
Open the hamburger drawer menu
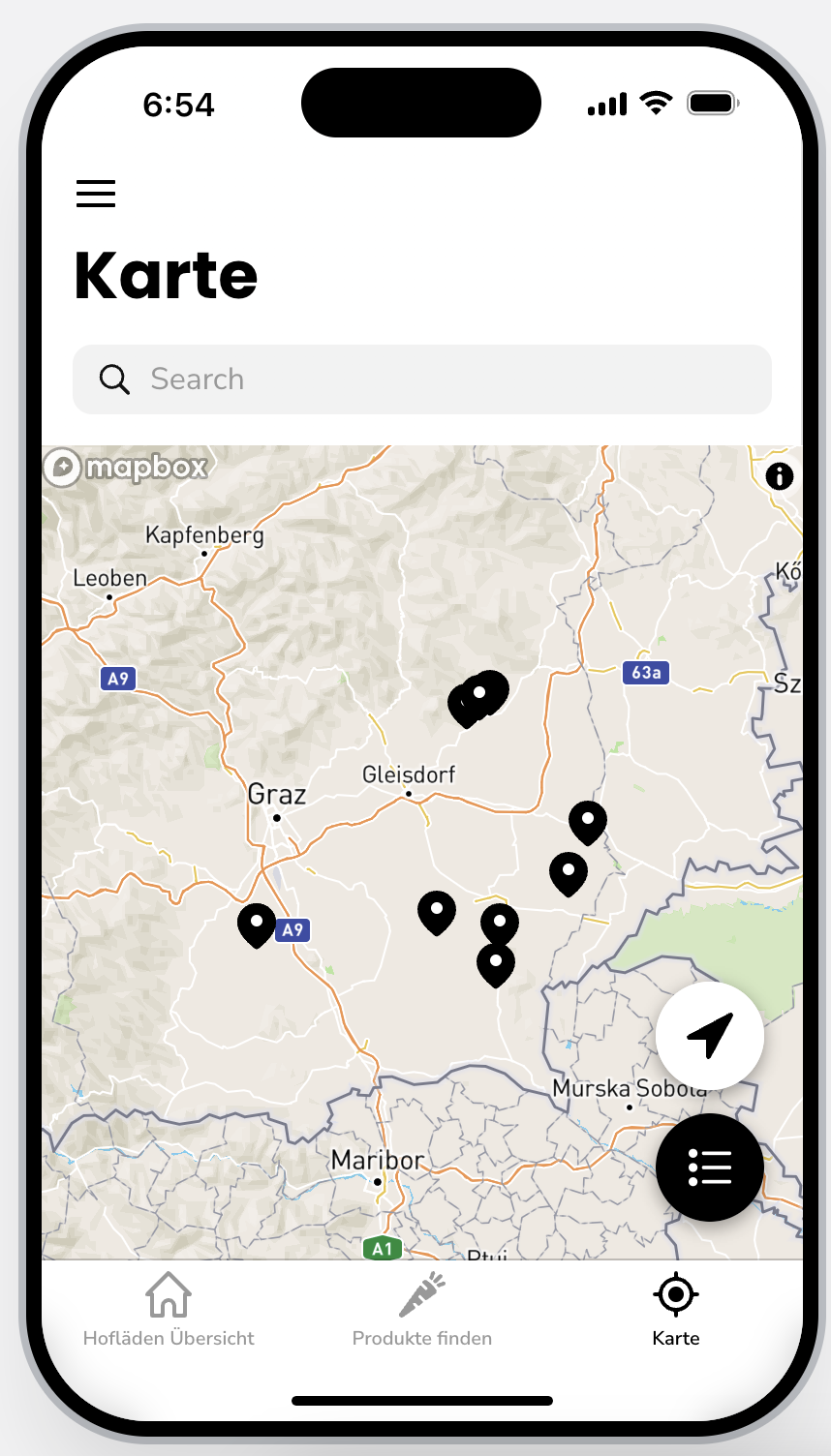click(96, 194)
